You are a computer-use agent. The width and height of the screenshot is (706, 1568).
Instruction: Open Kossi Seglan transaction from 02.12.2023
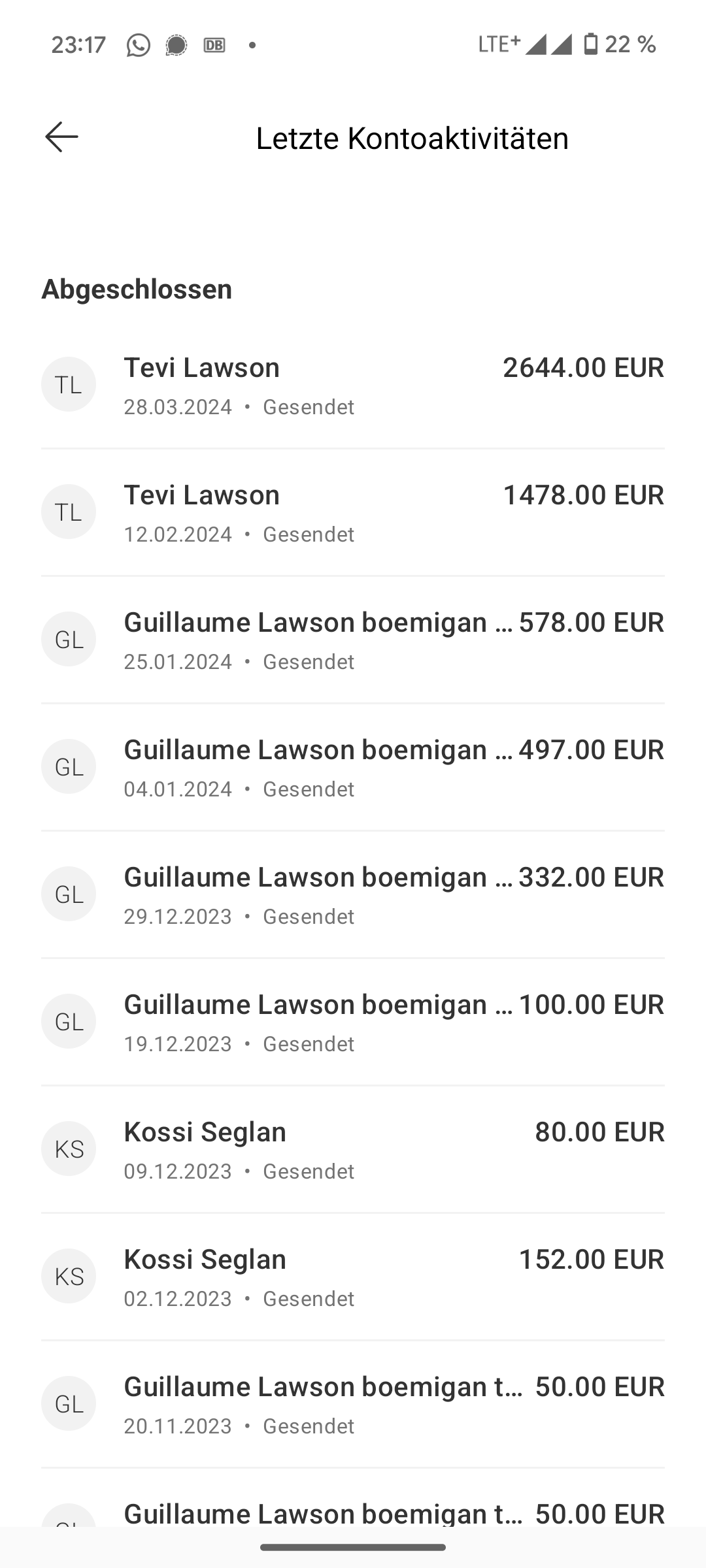pyautogui.click(x=353, y=1277)
